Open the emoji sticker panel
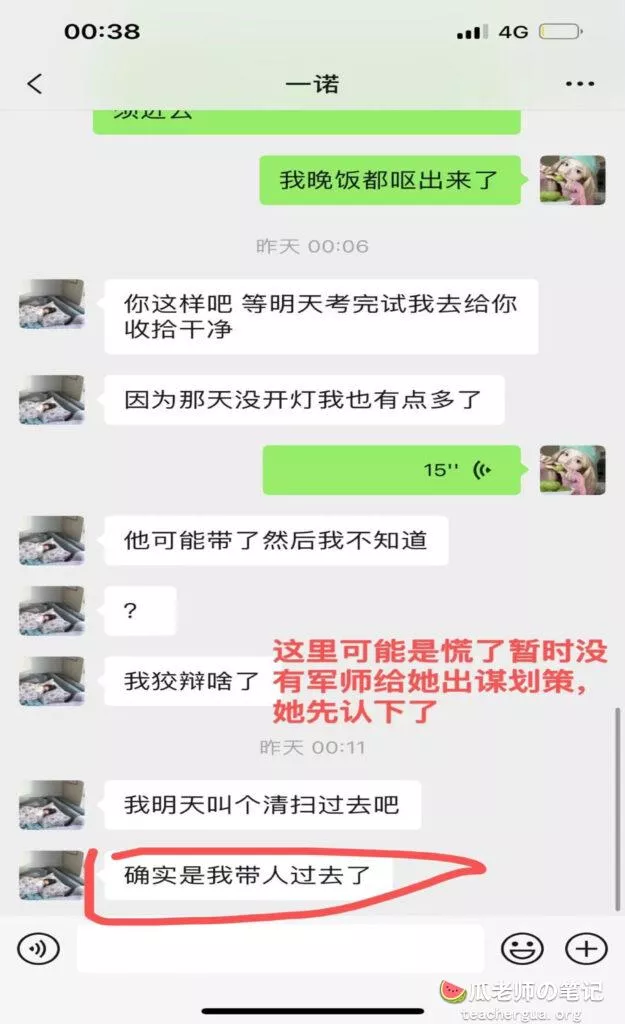Viewport: 625px width, 1024px height. [522, 948]
